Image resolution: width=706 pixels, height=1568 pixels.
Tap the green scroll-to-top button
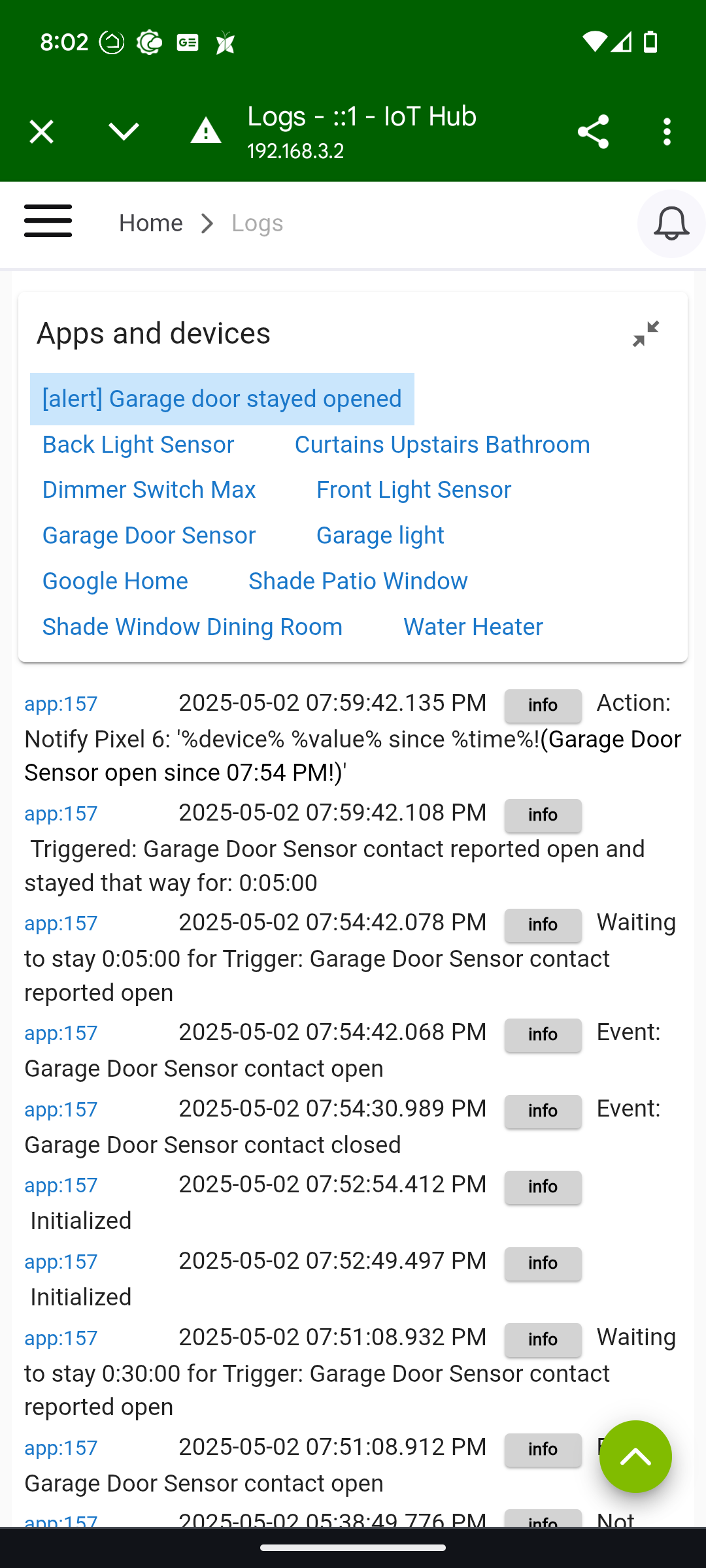click(635, 1456)
